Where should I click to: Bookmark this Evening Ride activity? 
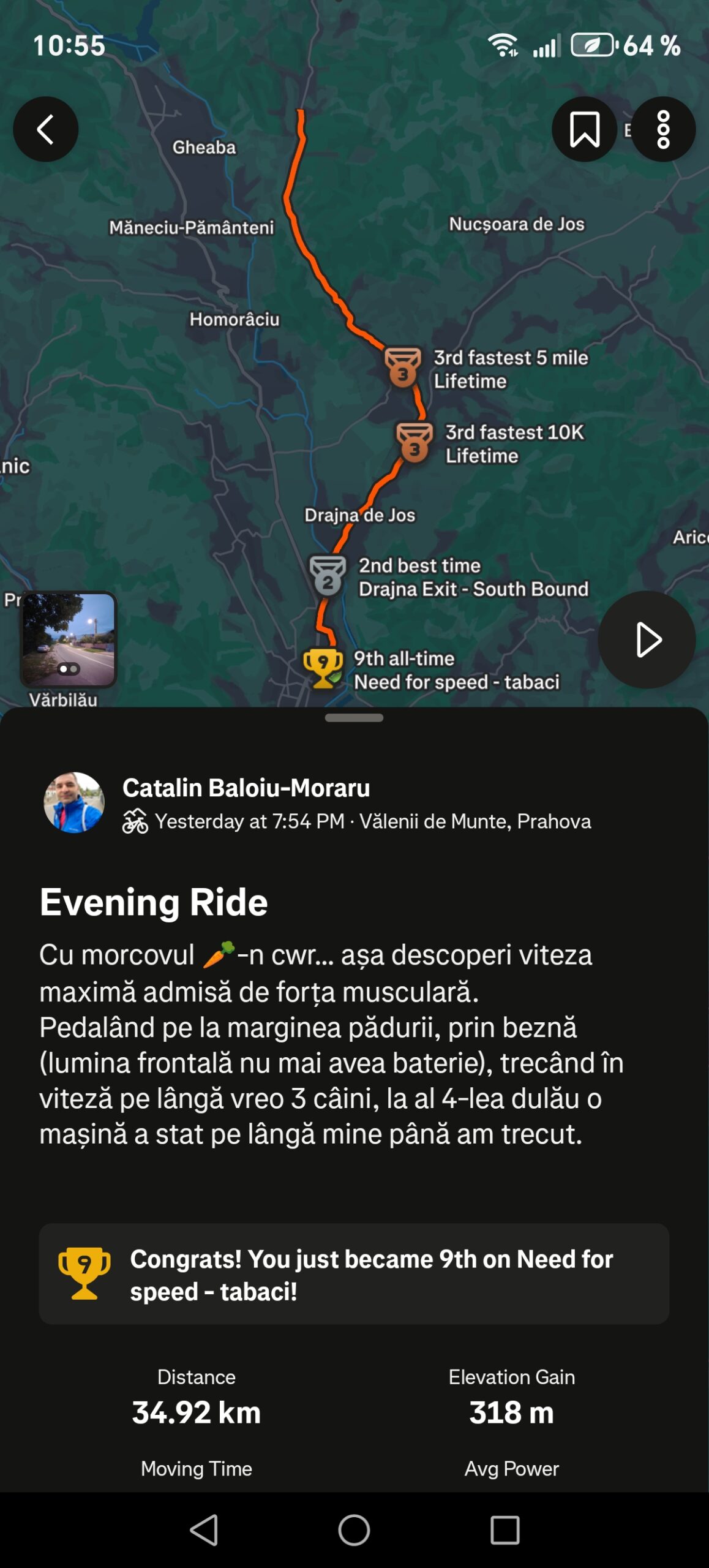pyautogui.click(x=584, y=129)
